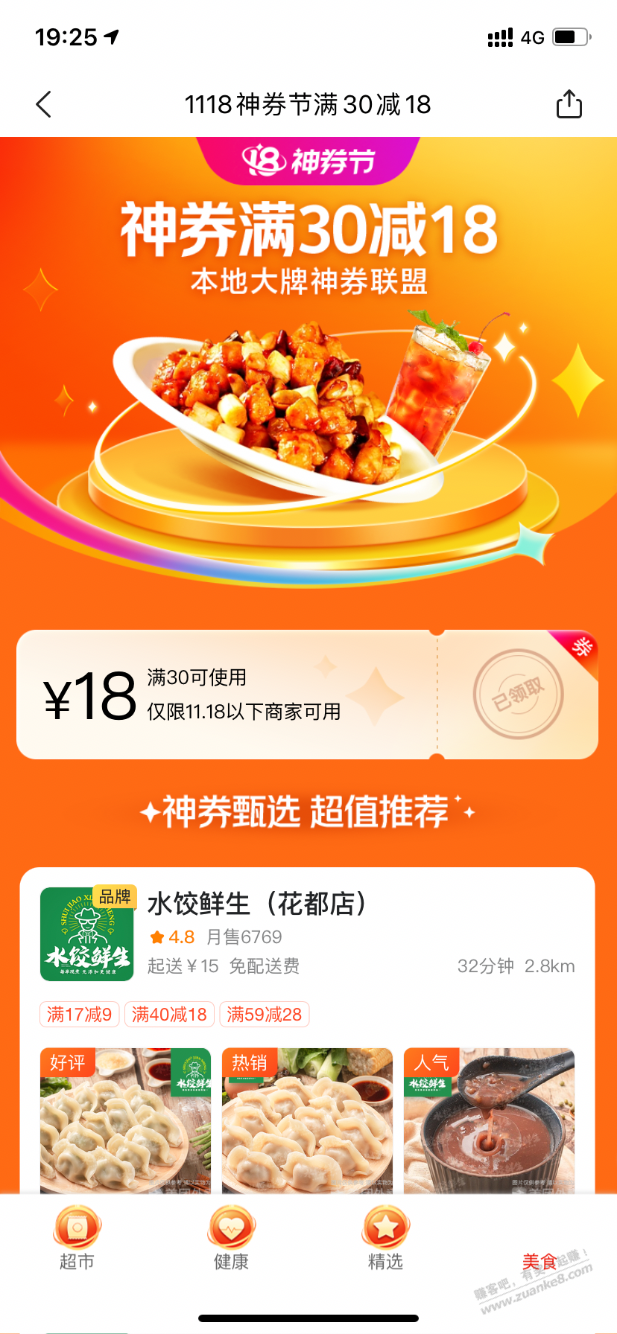Viewport: 617px width, 1334px height.
Task: Switch to the 美食 tab
Action: click(539, 1260)
